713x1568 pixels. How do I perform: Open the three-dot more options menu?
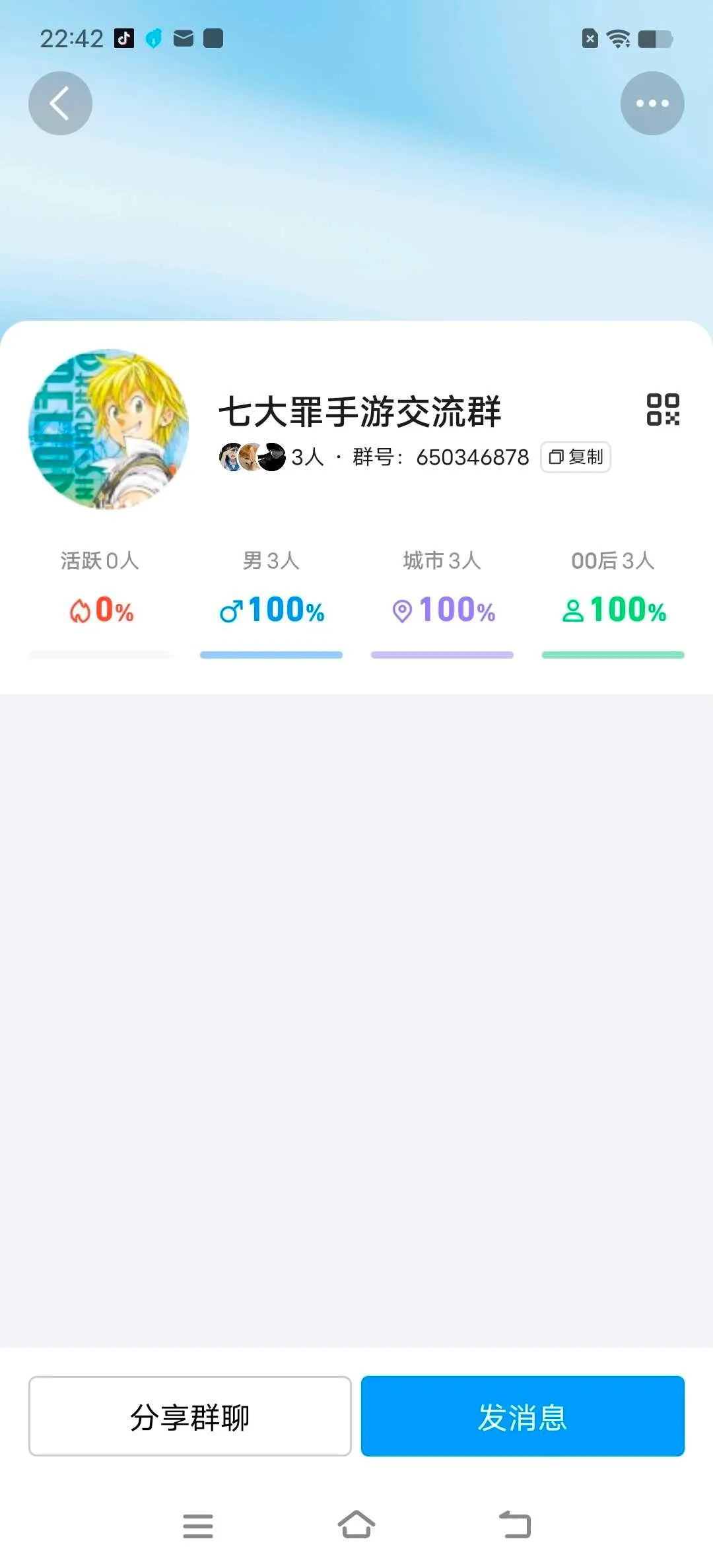[x=652, y=104]
